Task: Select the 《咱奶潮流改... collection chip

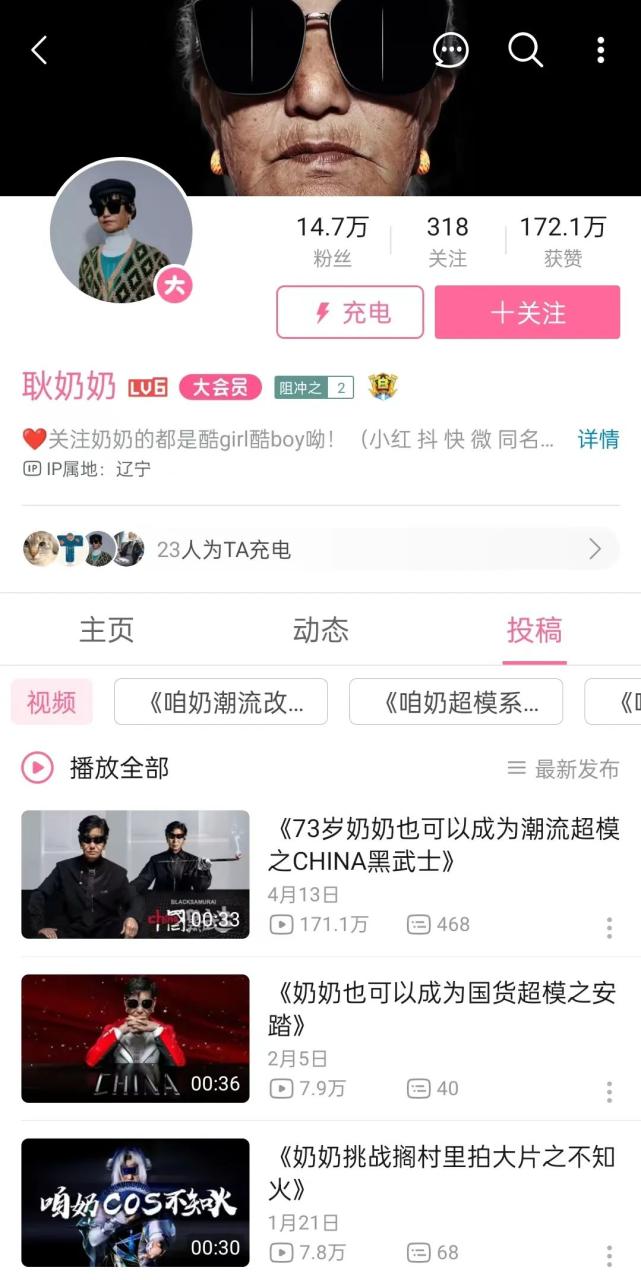Action: [x=221, y=702]
